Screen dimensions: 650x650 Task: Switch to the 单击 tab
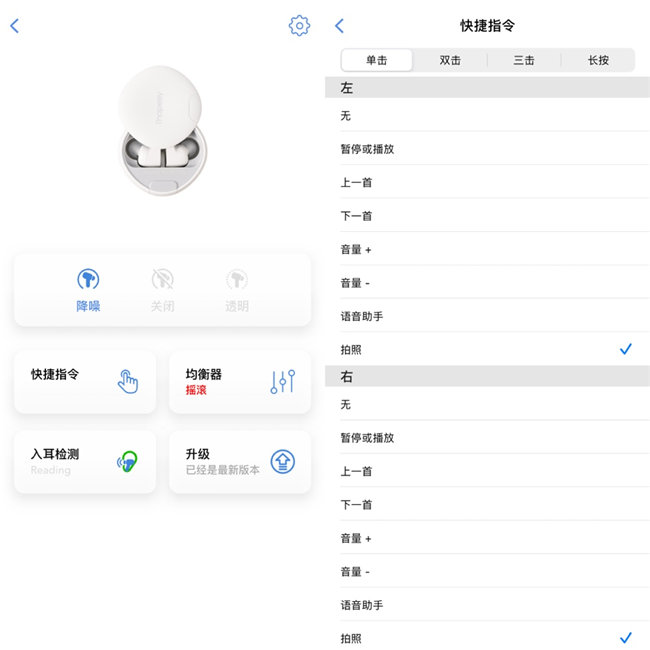377,60
